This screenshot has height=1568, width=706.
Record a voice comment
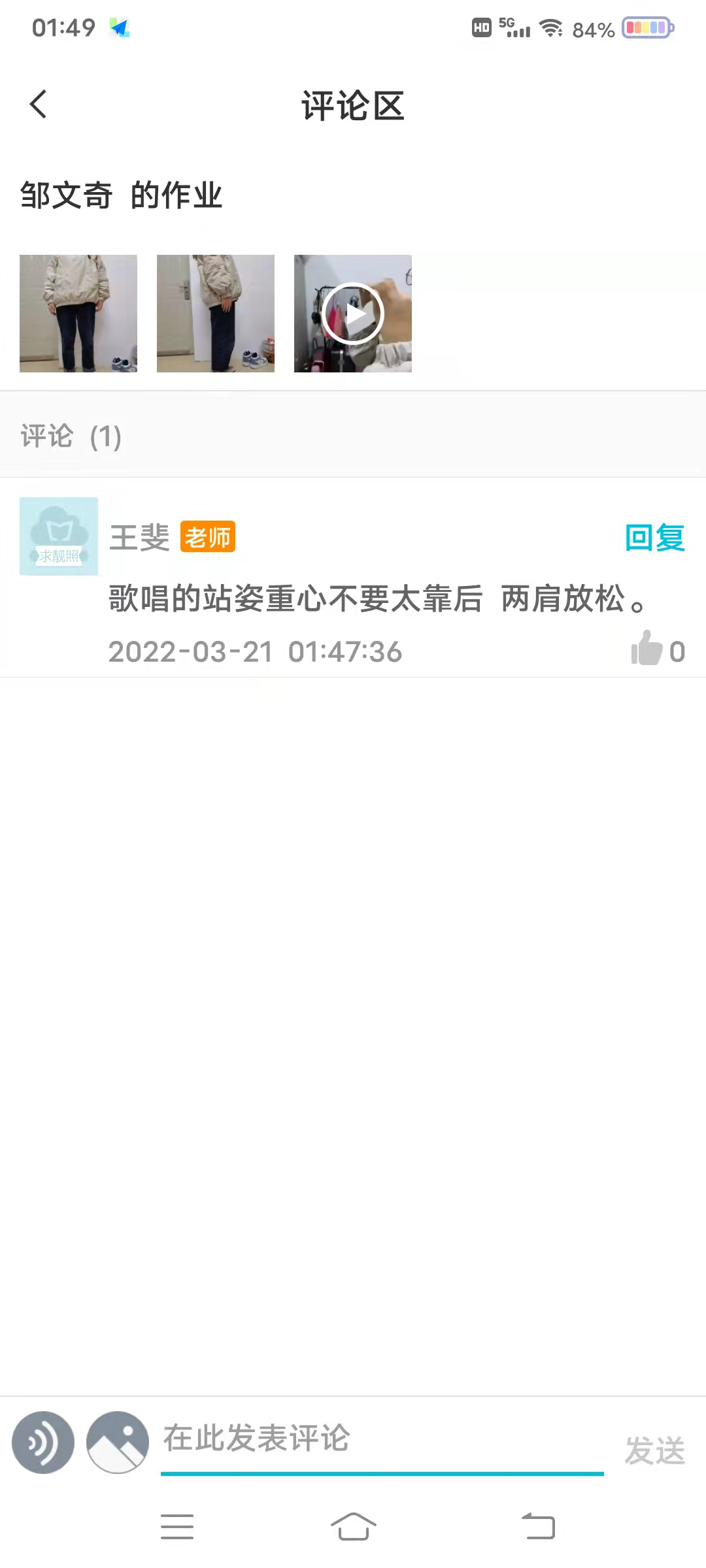[x=43, y=1443]
